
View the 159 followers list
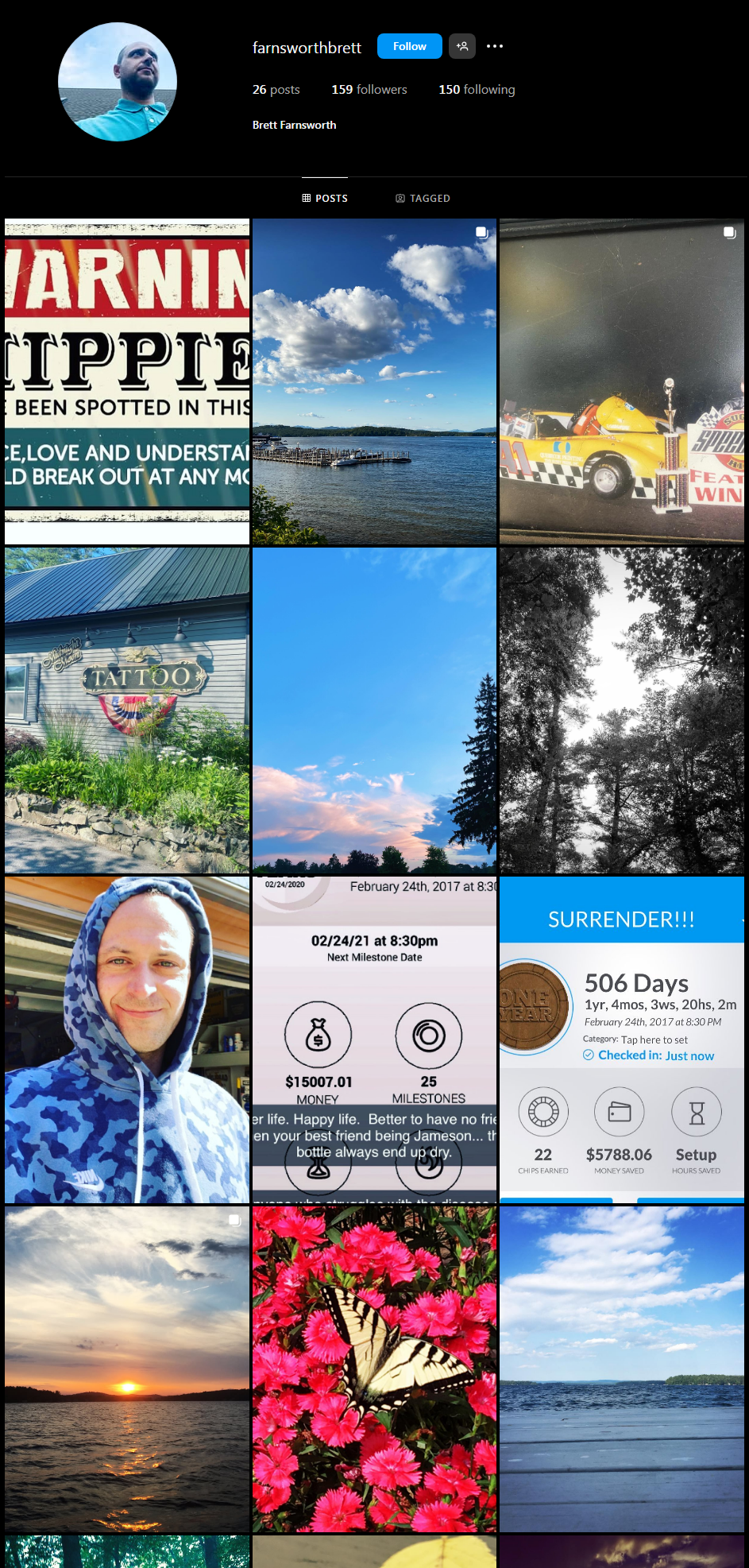[369, 89]
